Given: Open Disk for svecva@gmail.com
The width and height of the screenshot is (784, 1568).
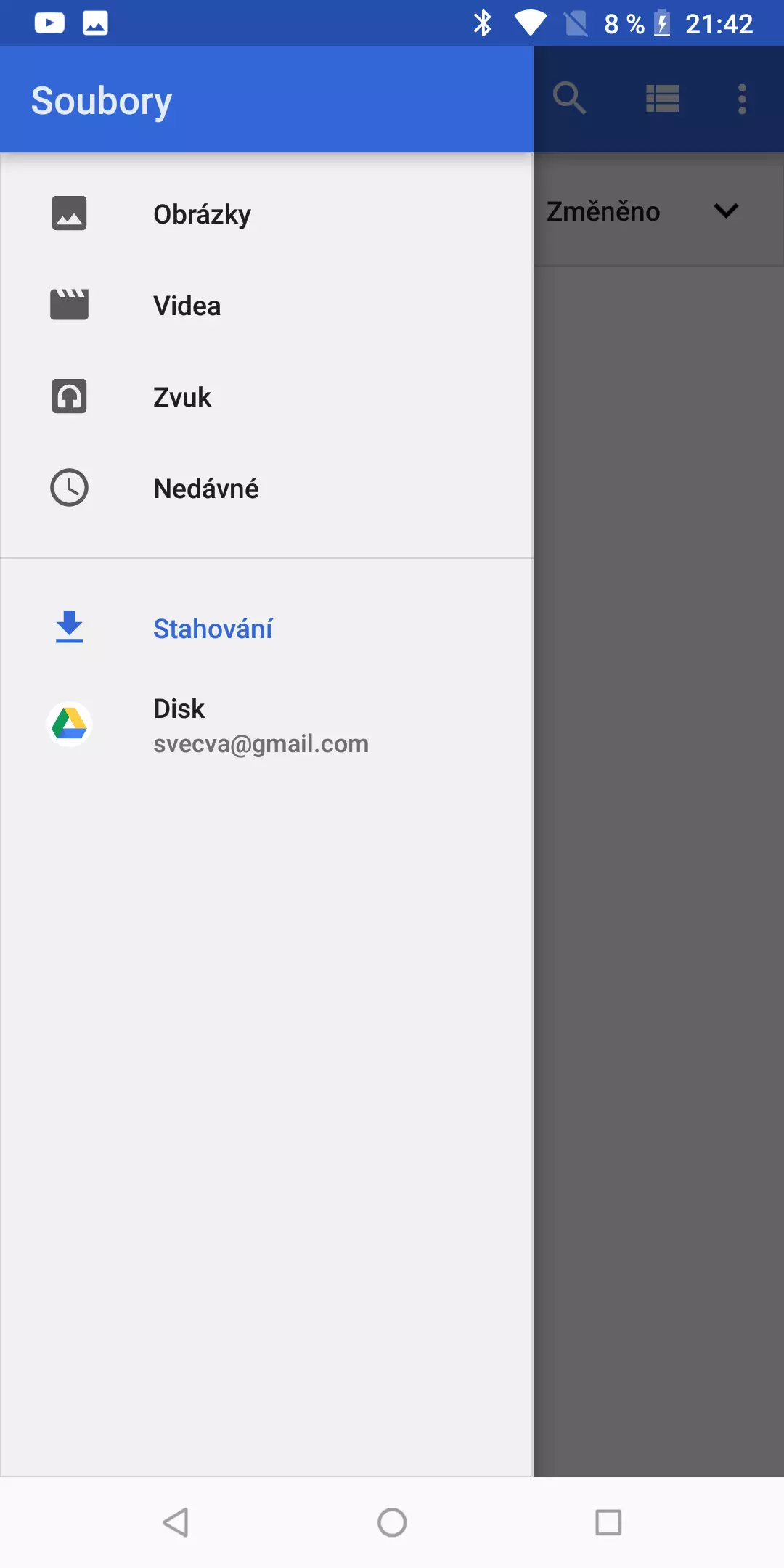Looking at the screenshot, I should pos(266,725).
